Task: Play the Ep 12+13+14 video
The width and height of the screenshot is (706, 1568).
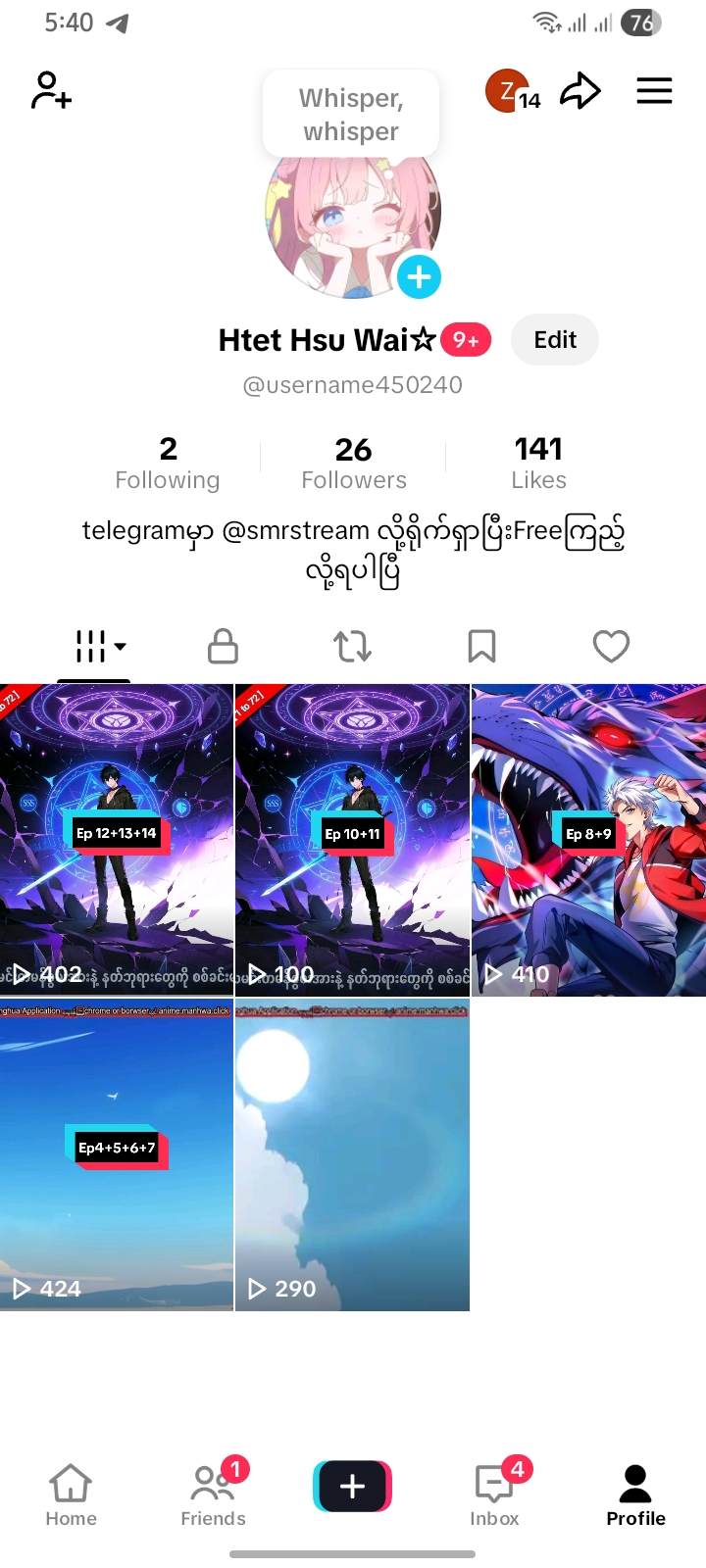Action: coord(117,840)
